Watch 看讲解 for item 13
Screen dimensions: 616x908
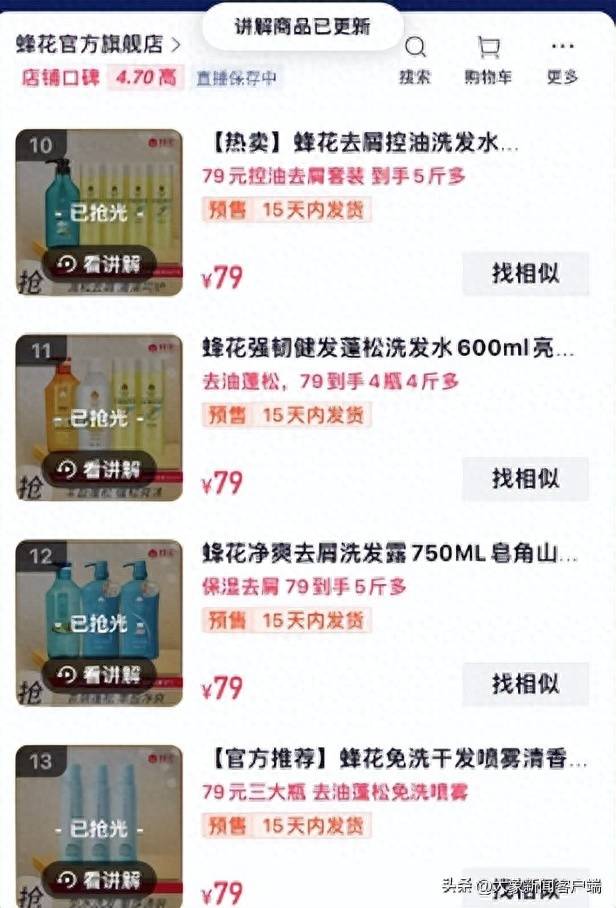(100, 880)
